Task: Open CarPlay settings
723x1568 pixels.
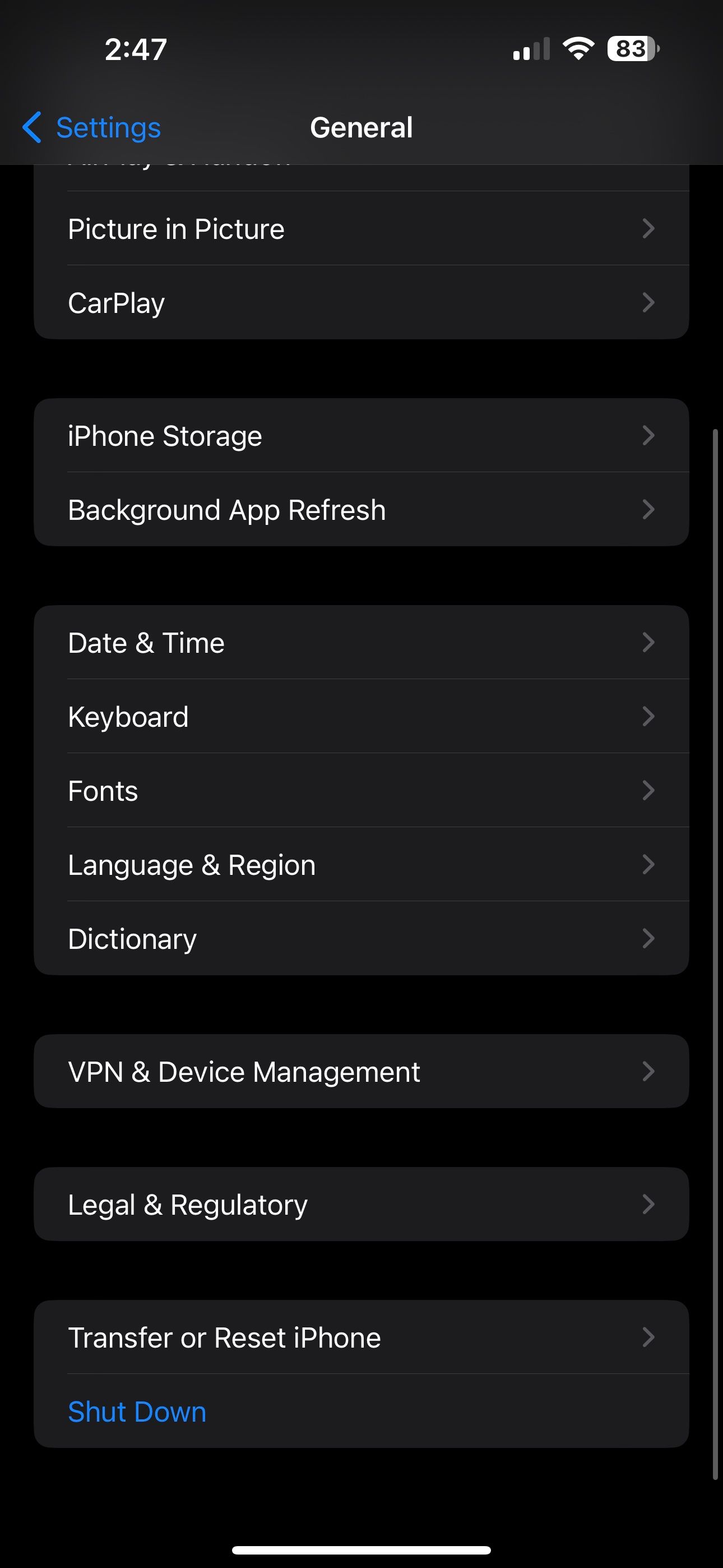Action: click(361, 302)
